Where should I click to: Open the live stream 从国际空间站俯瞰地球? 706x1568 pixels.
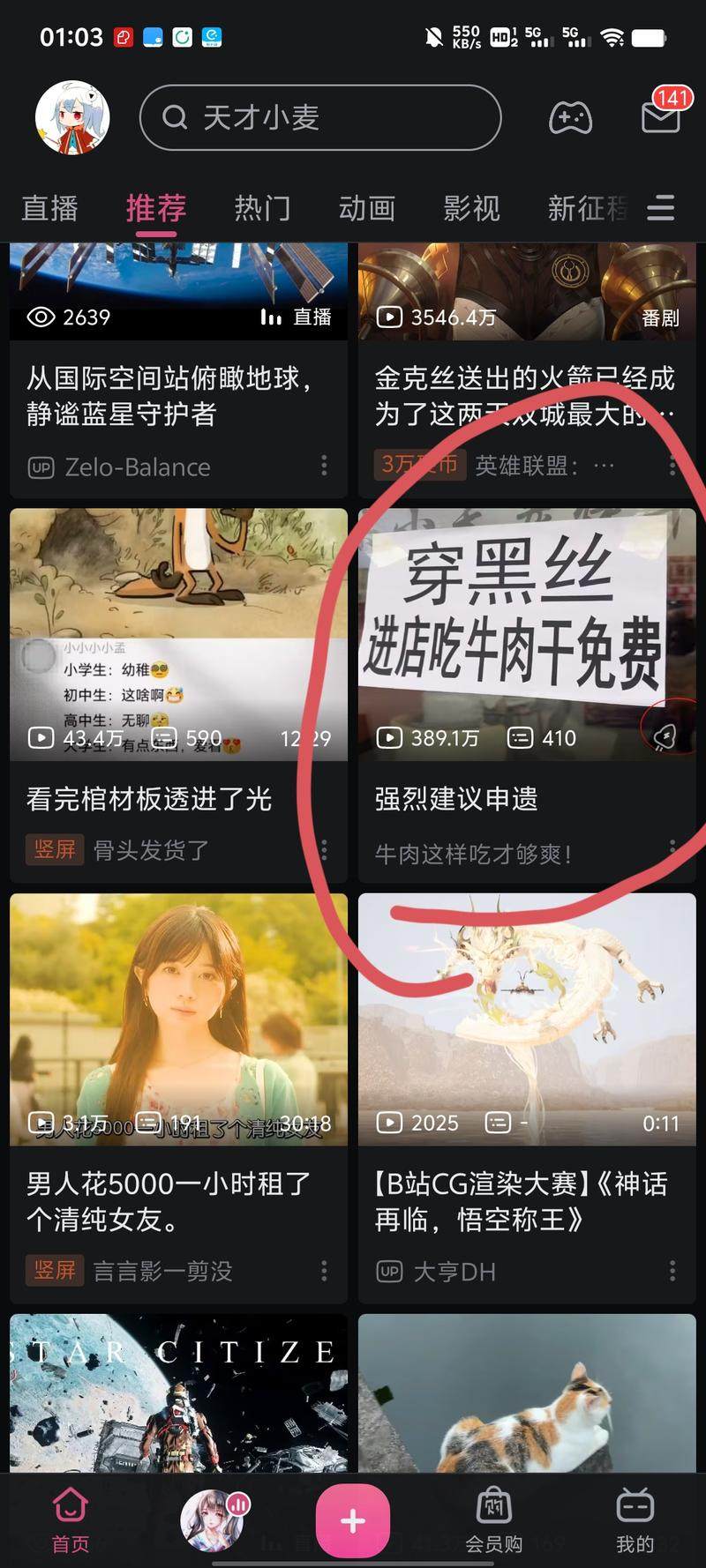click(169, 396)
